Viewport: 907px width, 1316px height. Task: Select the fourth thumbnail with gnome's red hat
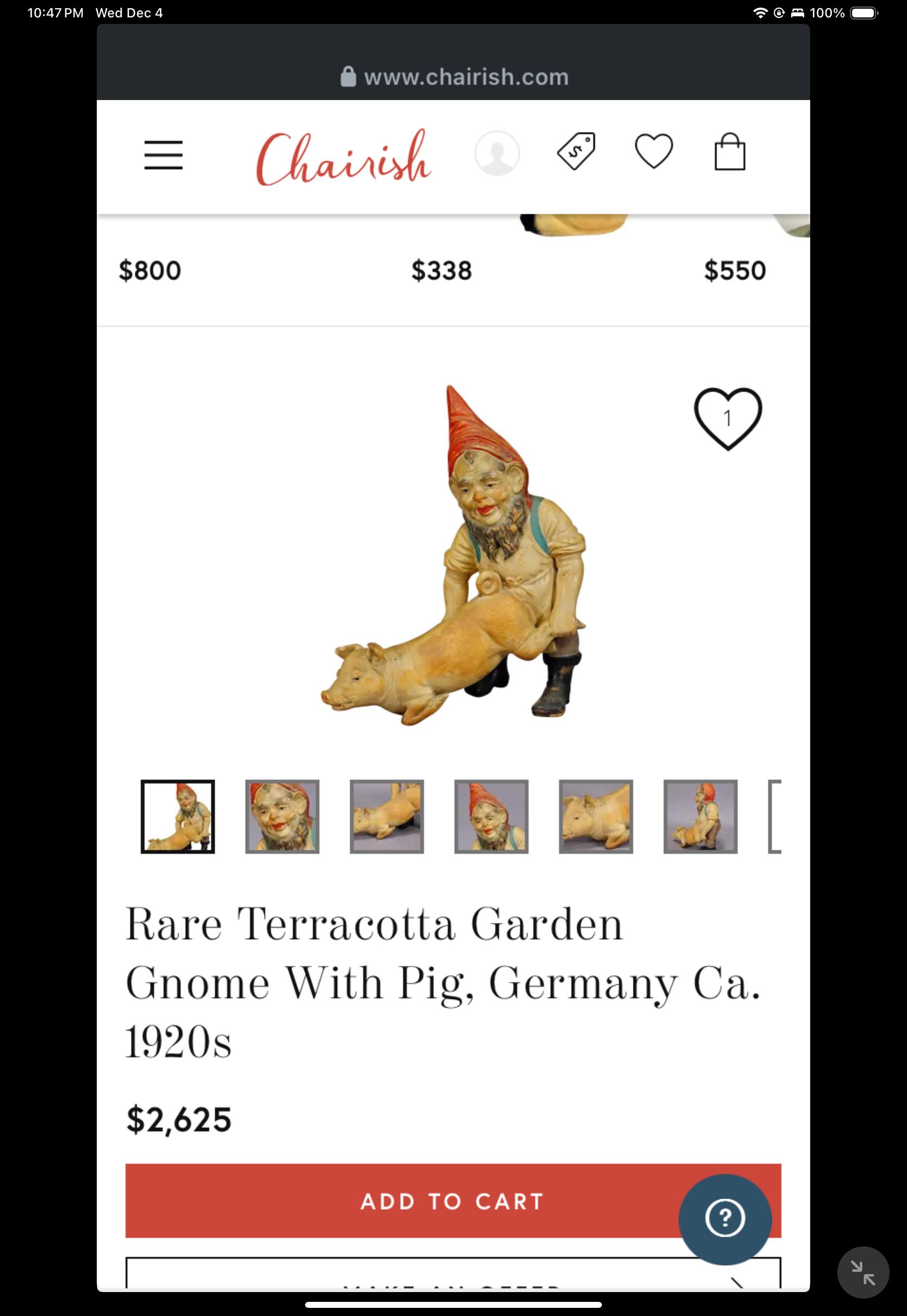point(491,816)
